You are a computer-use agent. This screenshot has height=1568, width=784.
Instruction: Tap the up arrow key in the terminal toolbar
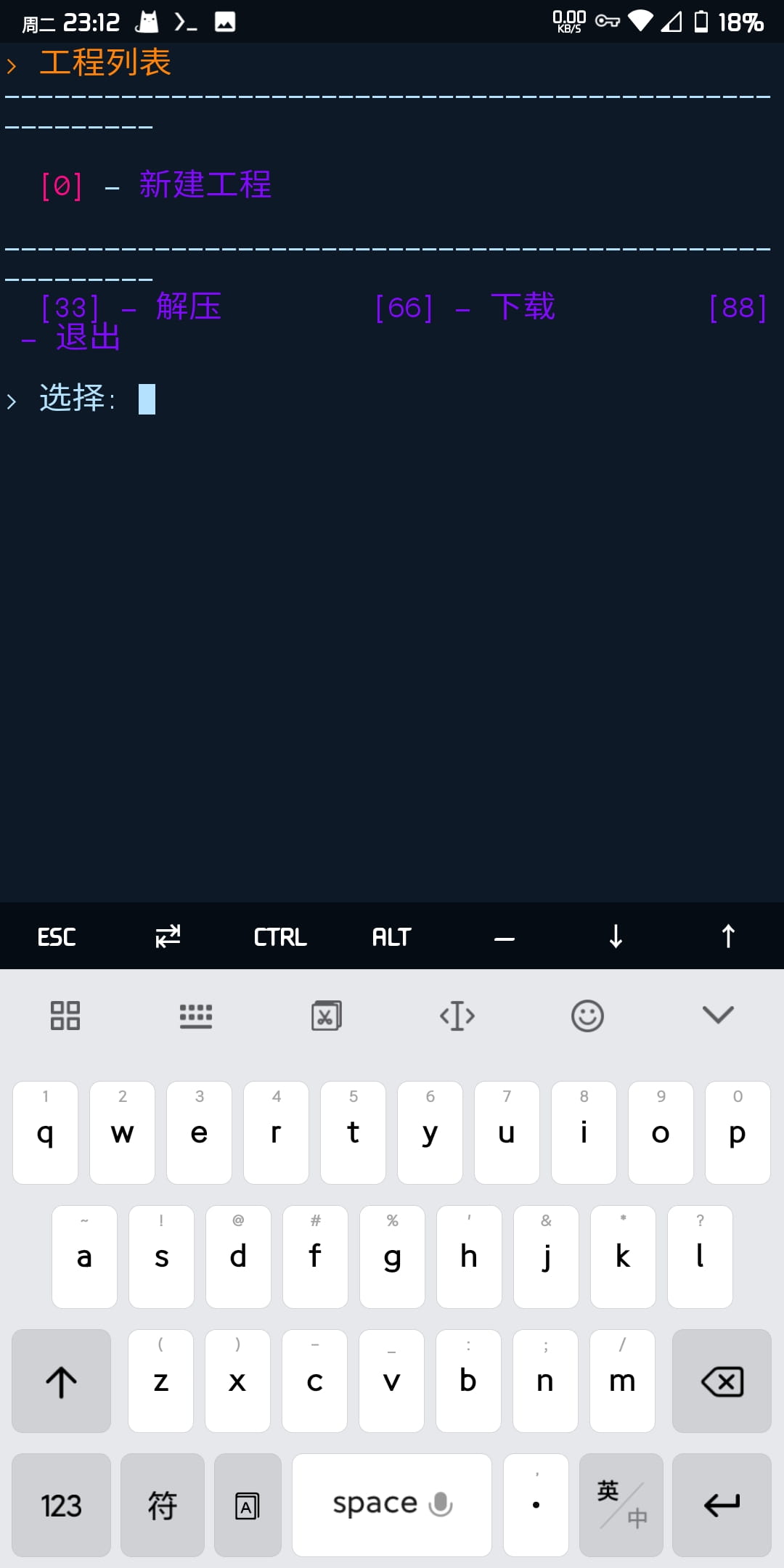click(728, 936)
